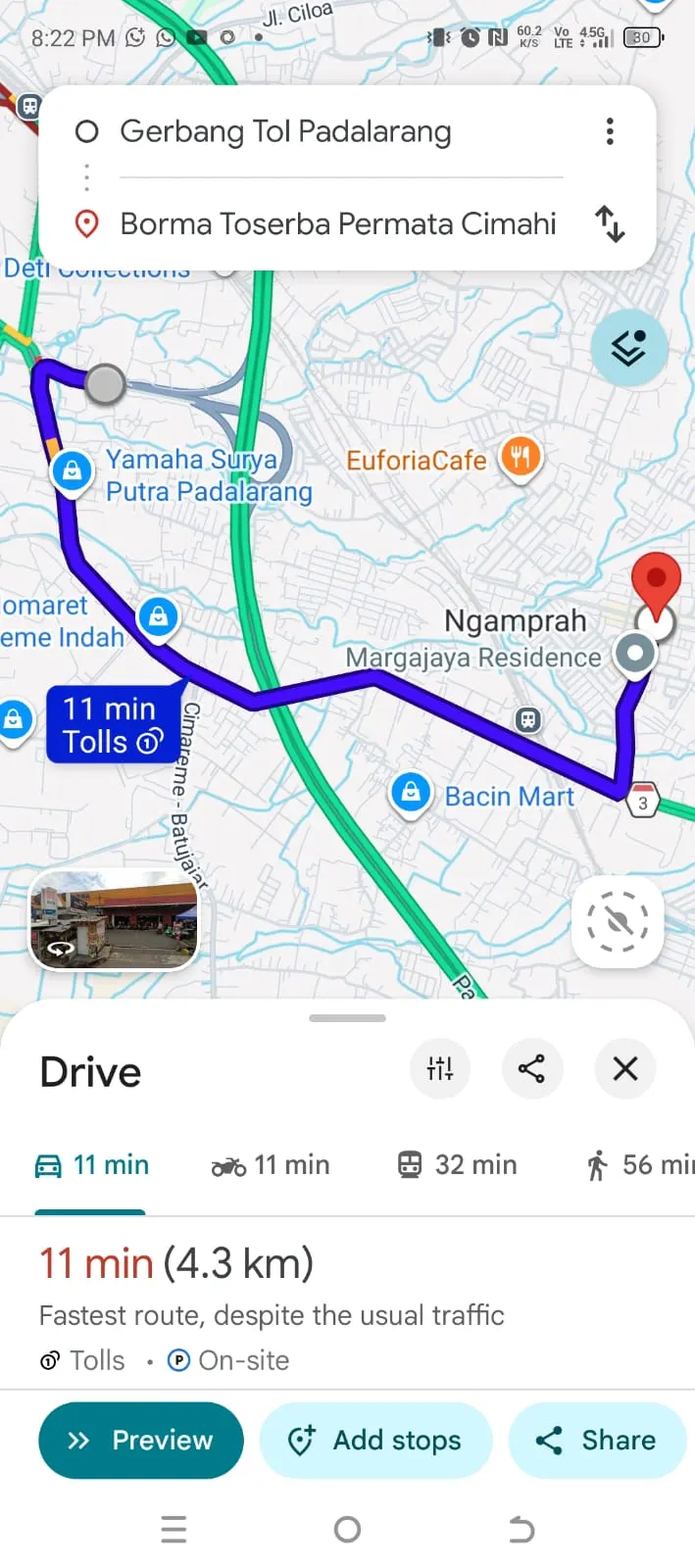The width and height of the screenshot is (695, 1568).
Task: Start the route Preview
Action: click(x=141, y=1440)
